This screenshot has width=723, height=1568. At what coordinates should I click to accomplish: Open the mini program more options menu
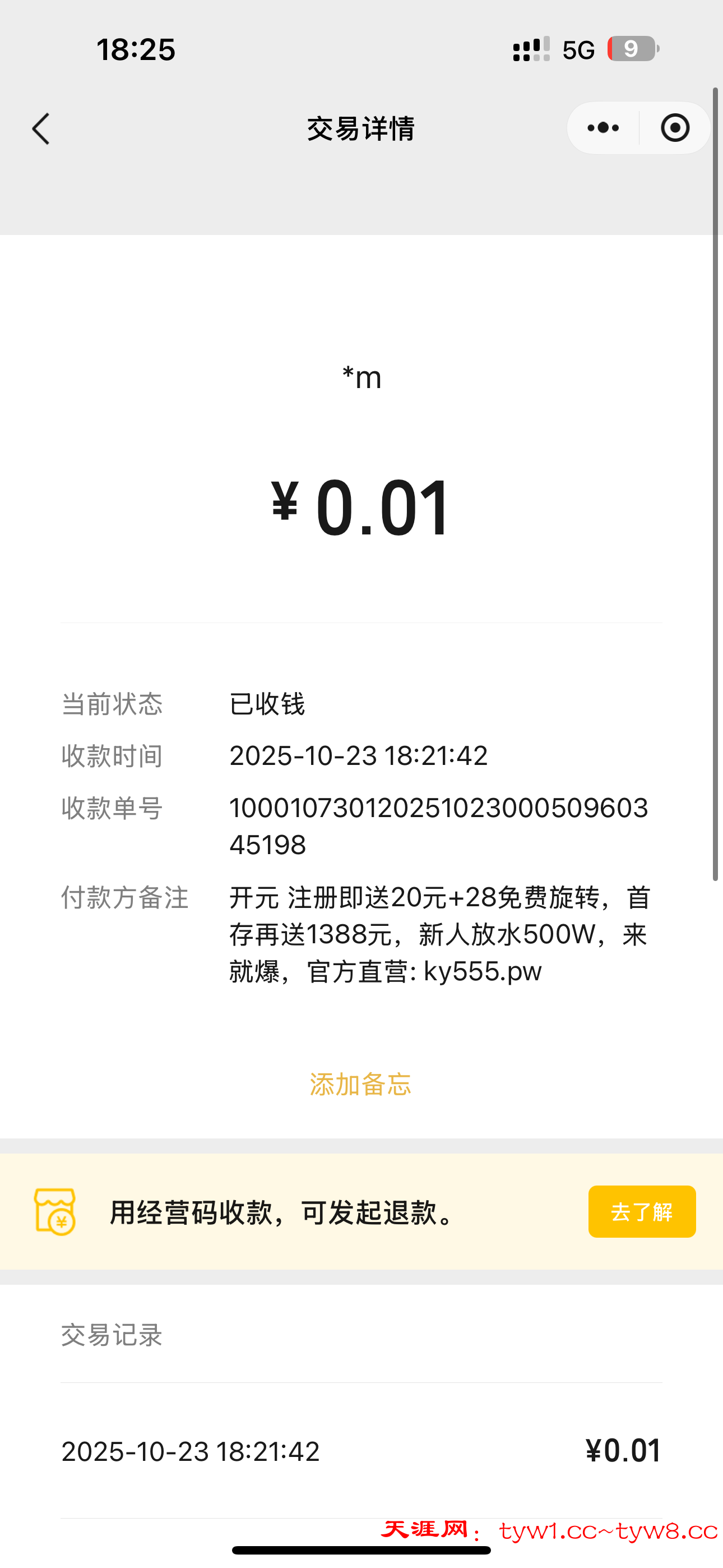603,128
